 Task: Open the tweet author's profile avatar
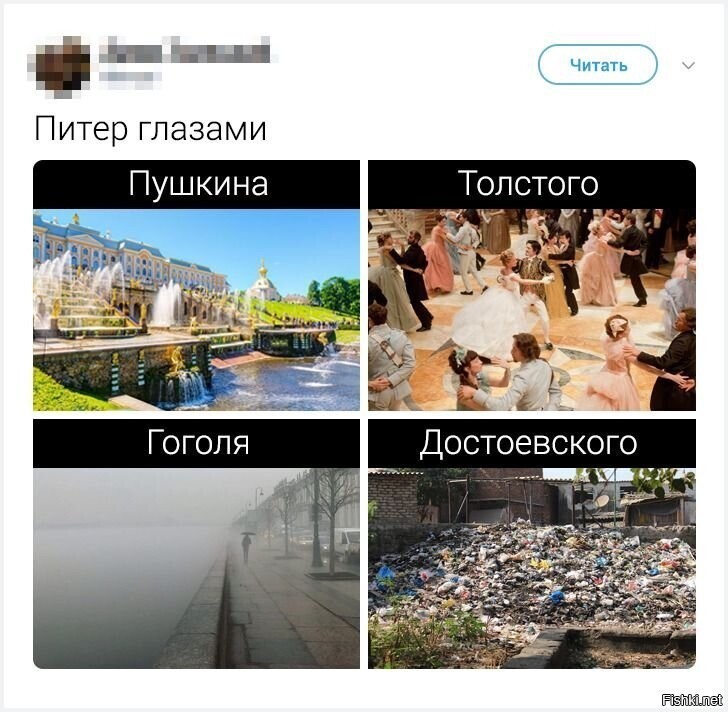(62, 63)
